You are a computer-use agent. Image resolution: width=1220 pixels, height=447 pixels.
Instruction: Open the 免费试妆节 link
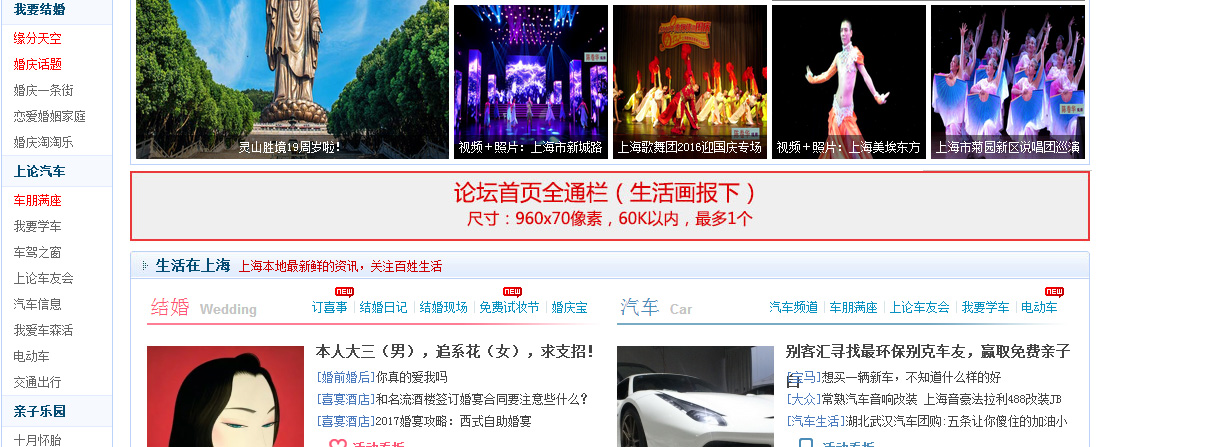click(509, 308)
